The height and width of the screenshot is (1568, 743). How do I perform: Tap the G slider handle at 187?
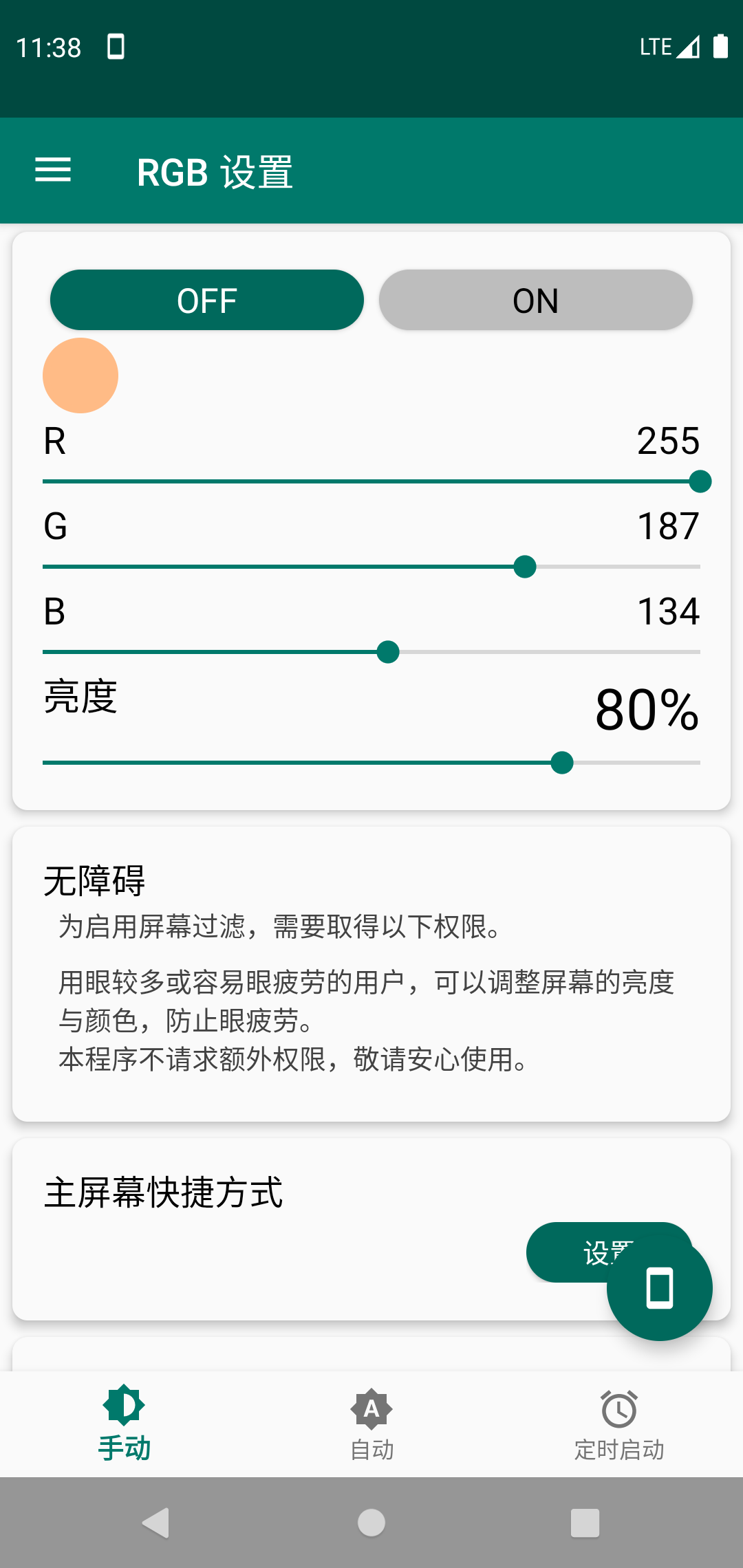click(x=524, y=567)
